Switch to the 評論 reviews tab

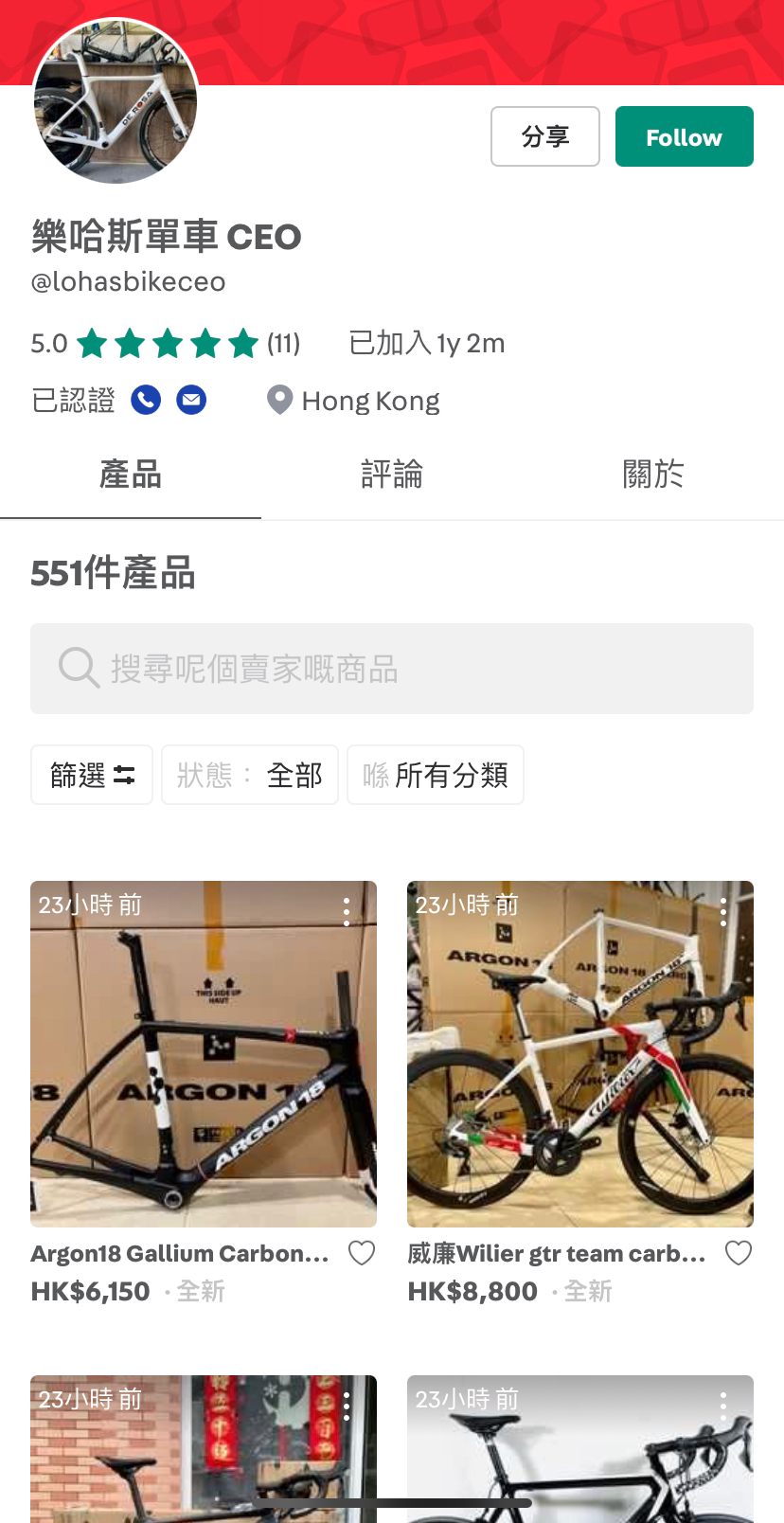click(391, 475)
